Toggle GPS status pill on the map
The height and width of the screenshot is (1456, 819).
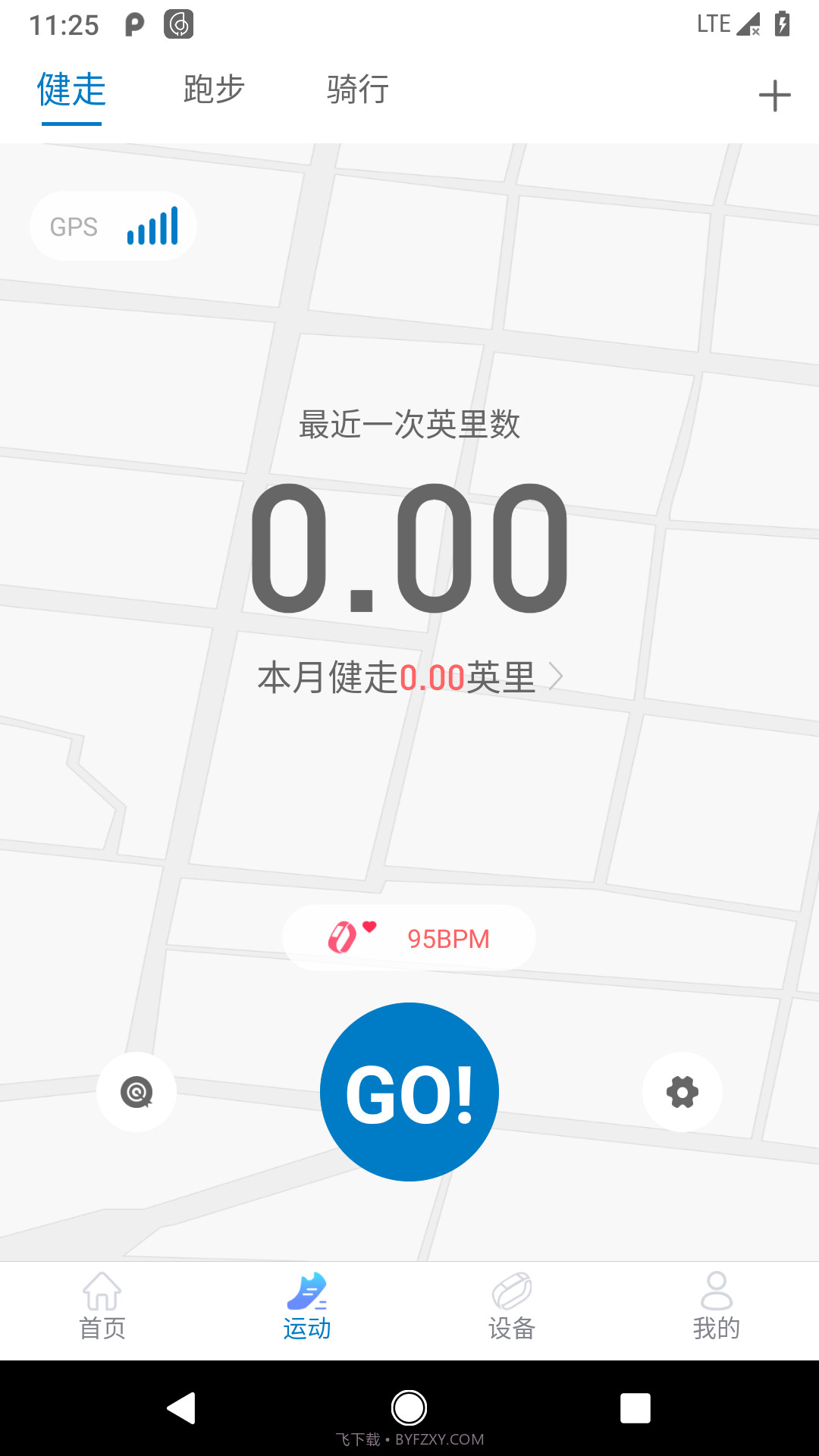111,225
